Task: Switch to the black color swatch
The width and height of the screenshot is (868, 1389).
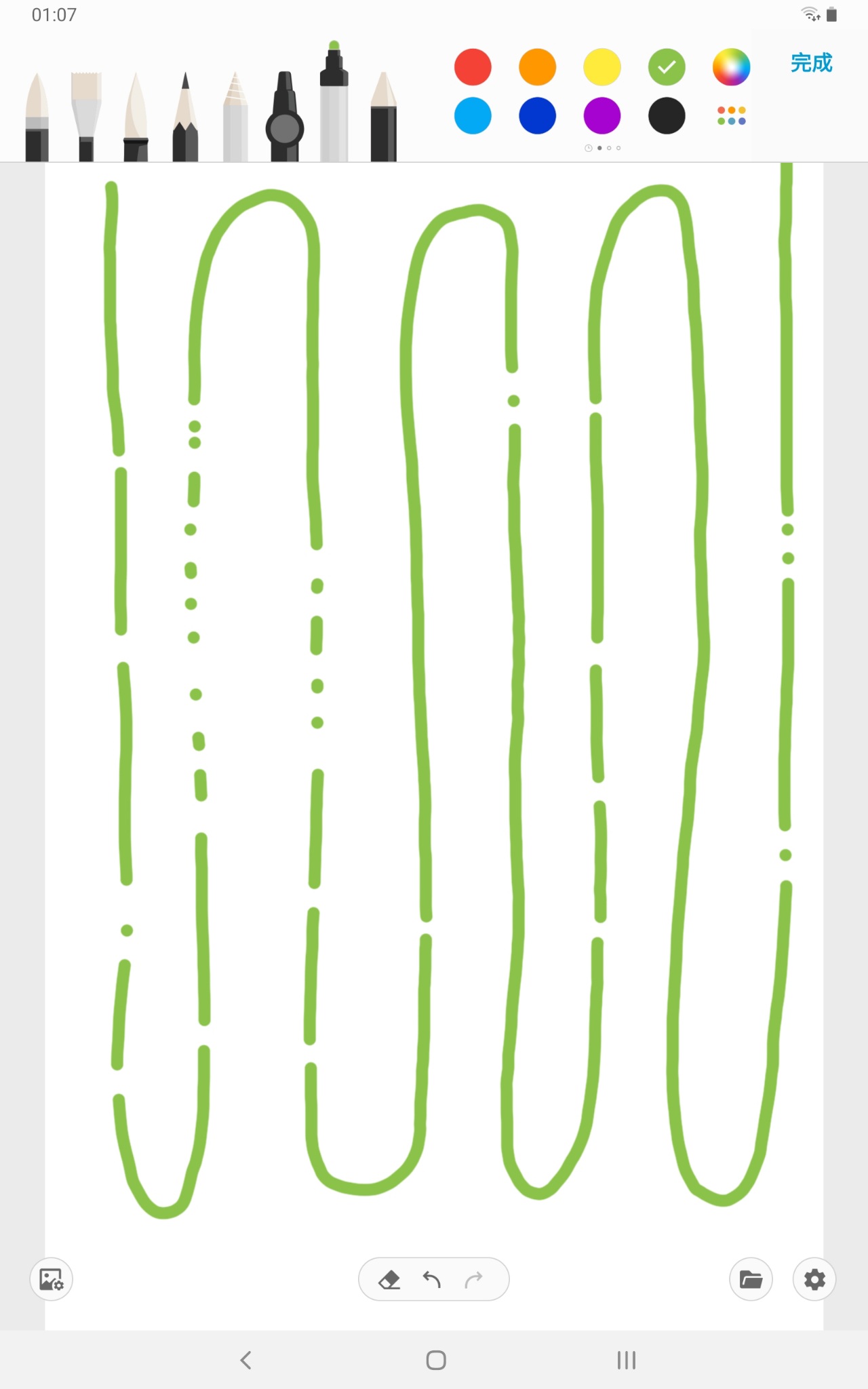Action: pyautogui.click(x=666, y=115)
